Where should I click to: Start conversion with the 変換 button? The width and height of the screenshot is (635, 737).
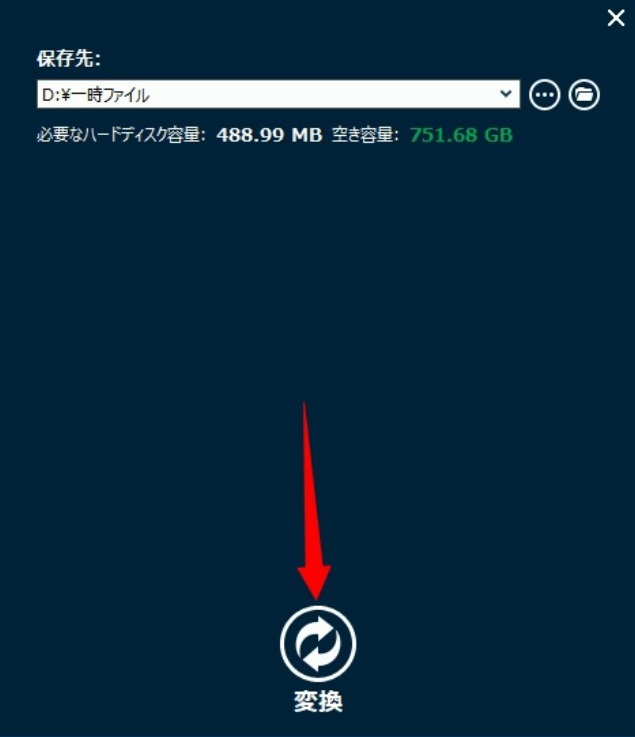pyautogui.click(x=318, y=645)
